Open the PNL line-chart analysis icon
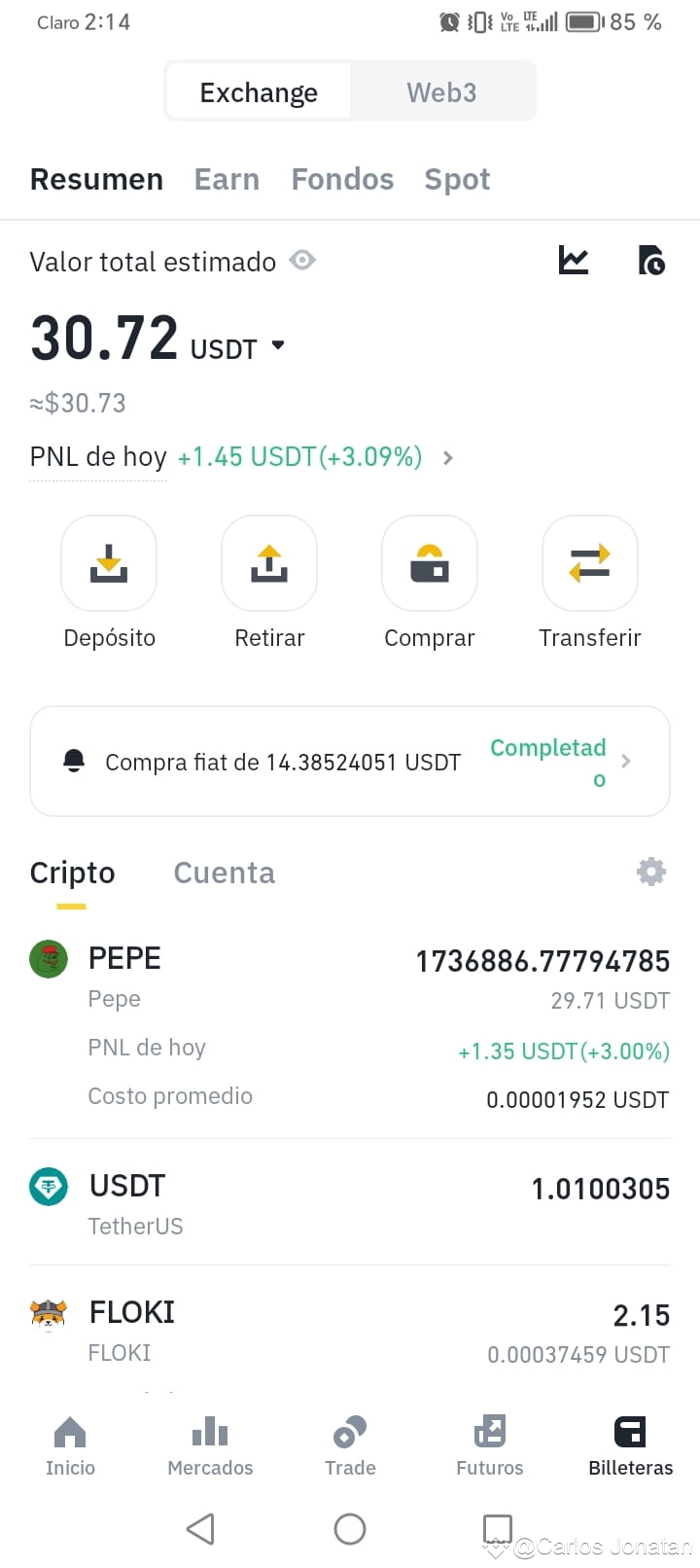700x1568 pixels. (573, 261)
